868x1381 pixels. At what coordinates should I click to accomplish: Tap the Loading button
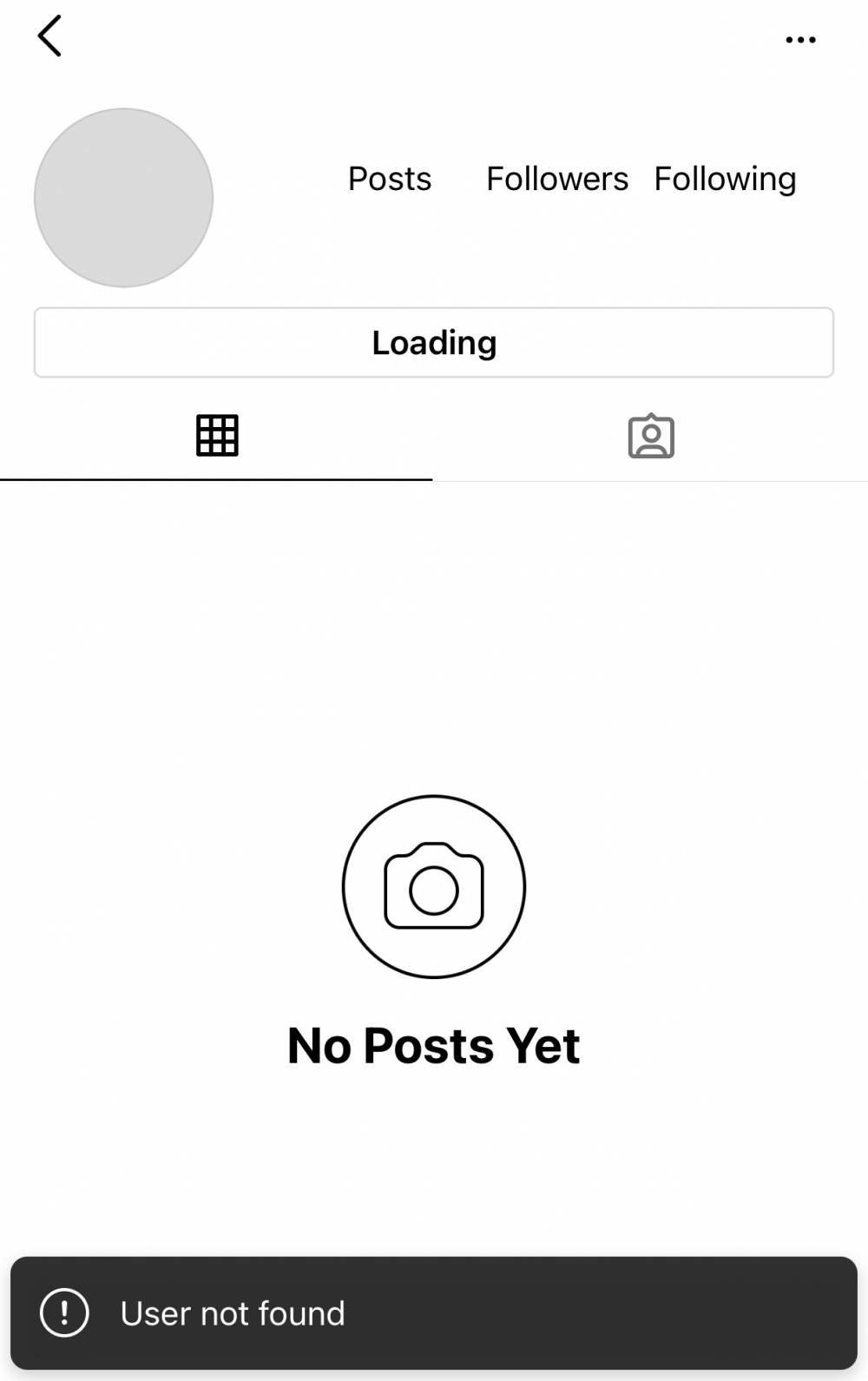pos(434,343)
